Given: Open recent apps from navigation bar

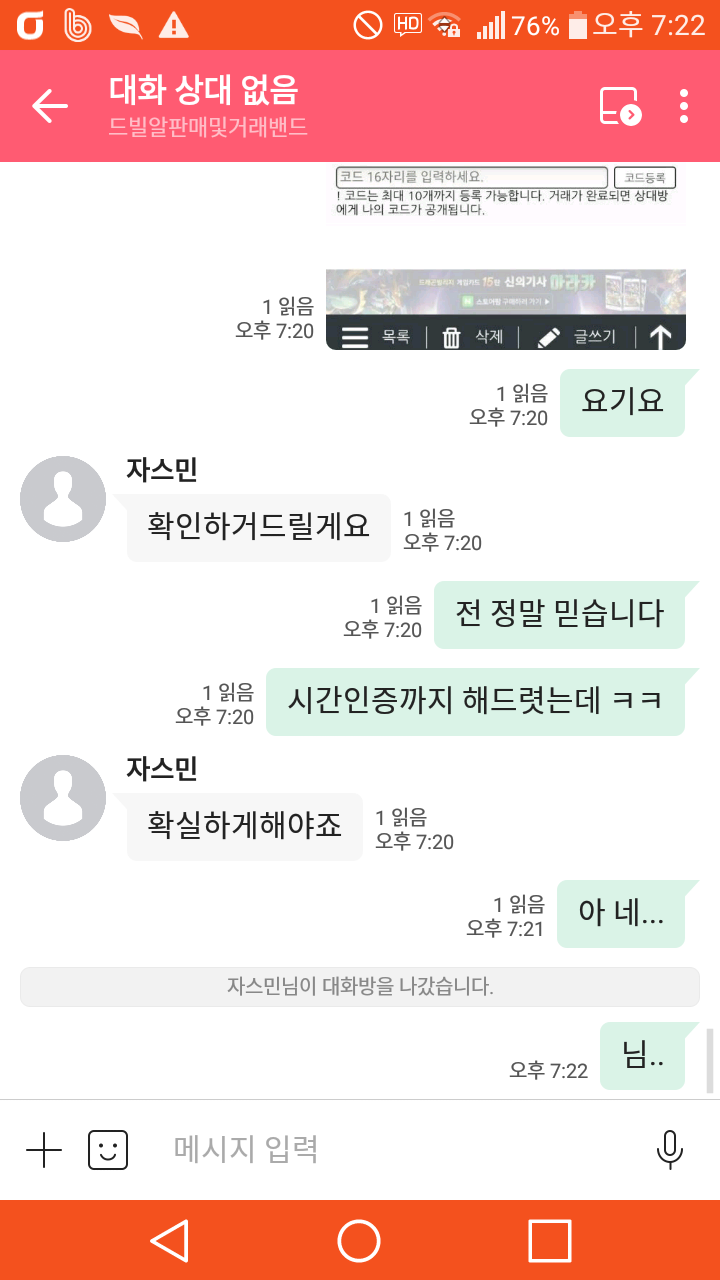Looking at the screenshot, I should tap(549, 1241).
